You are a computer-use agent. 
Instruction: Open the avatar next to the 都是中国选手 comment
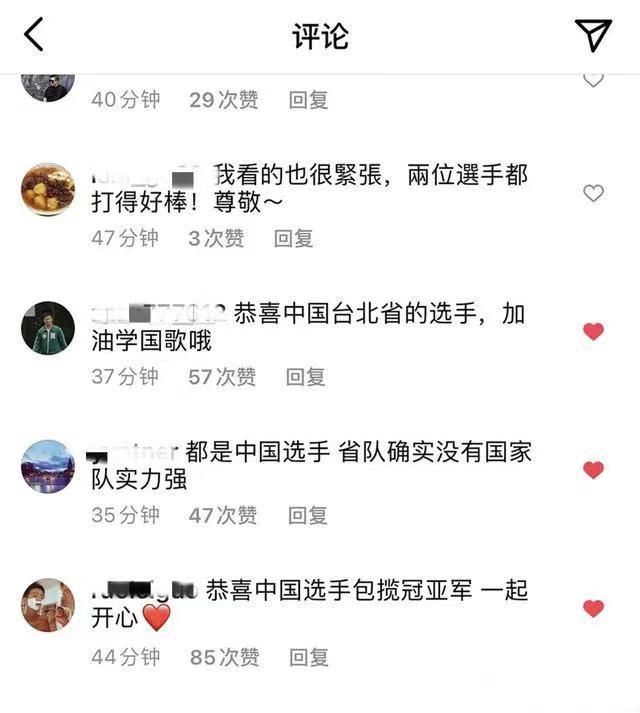click(48, 466)
